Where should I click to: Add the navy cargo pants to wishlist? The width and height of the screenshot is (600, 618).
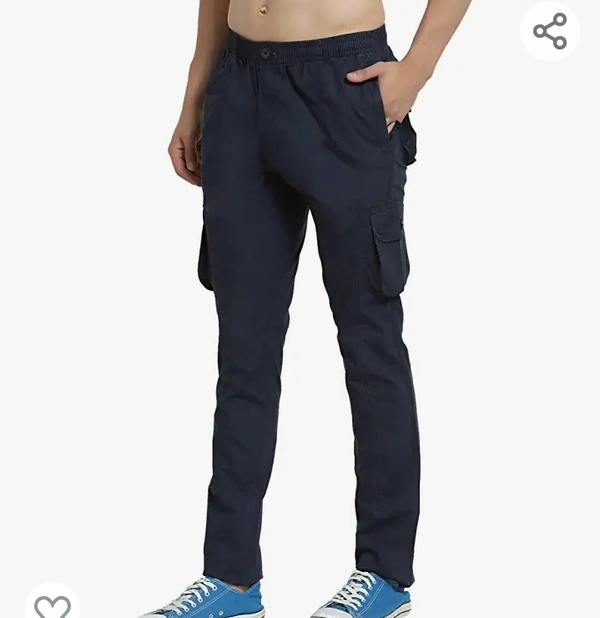coord(52,604)
